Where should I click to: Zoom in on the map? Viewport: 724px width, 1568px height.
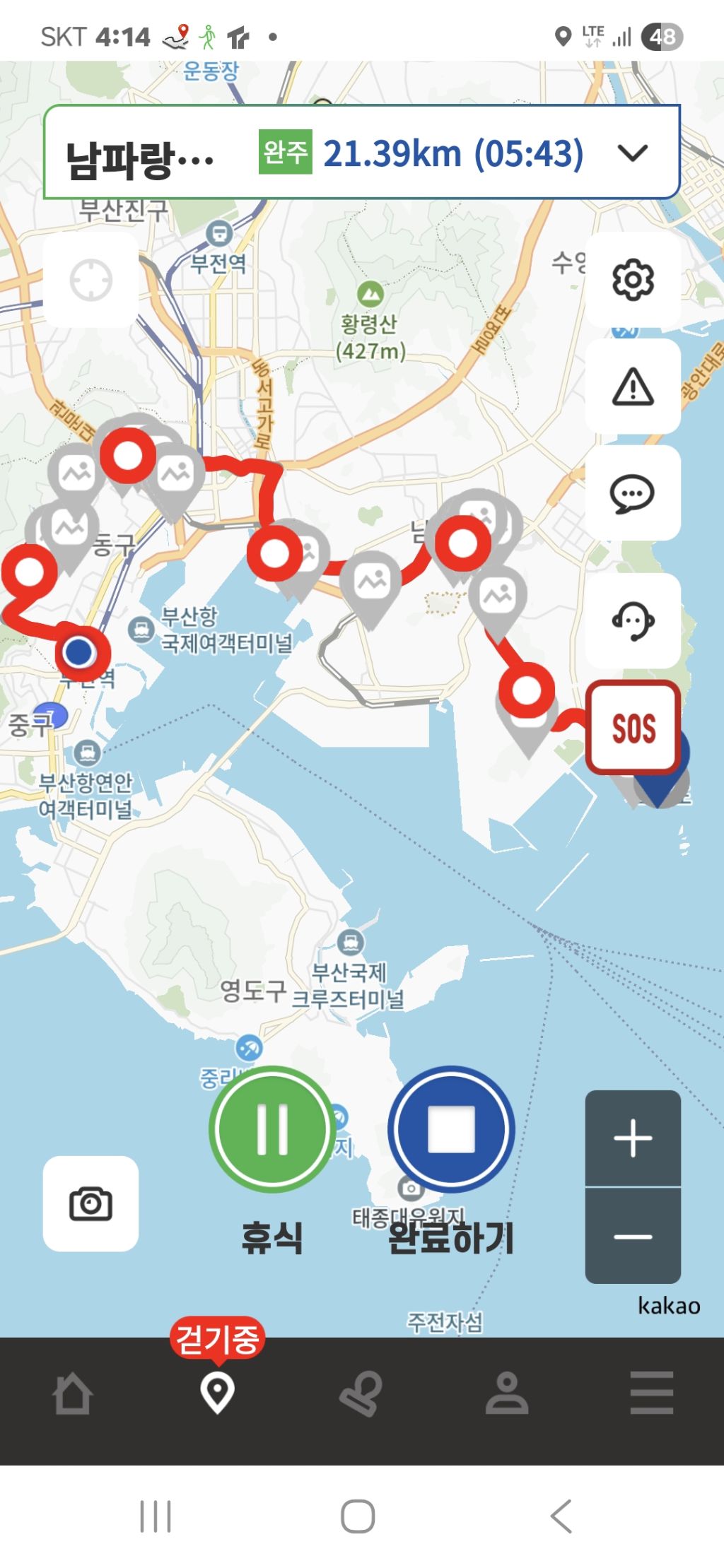tap(633, 1138)
